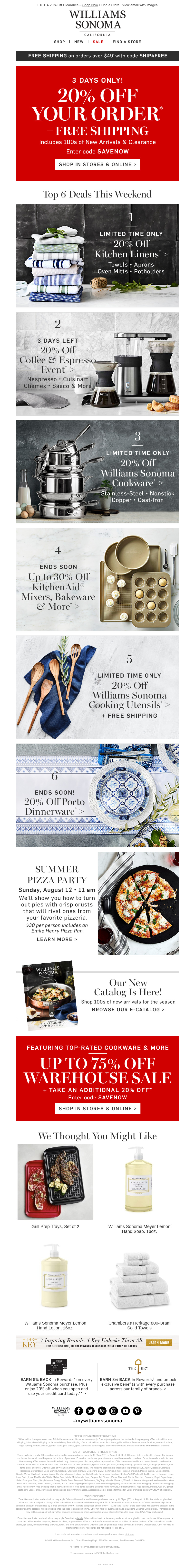Browse Our E-Catalog link
The image size is (195, 1568).
point(128,1009)
